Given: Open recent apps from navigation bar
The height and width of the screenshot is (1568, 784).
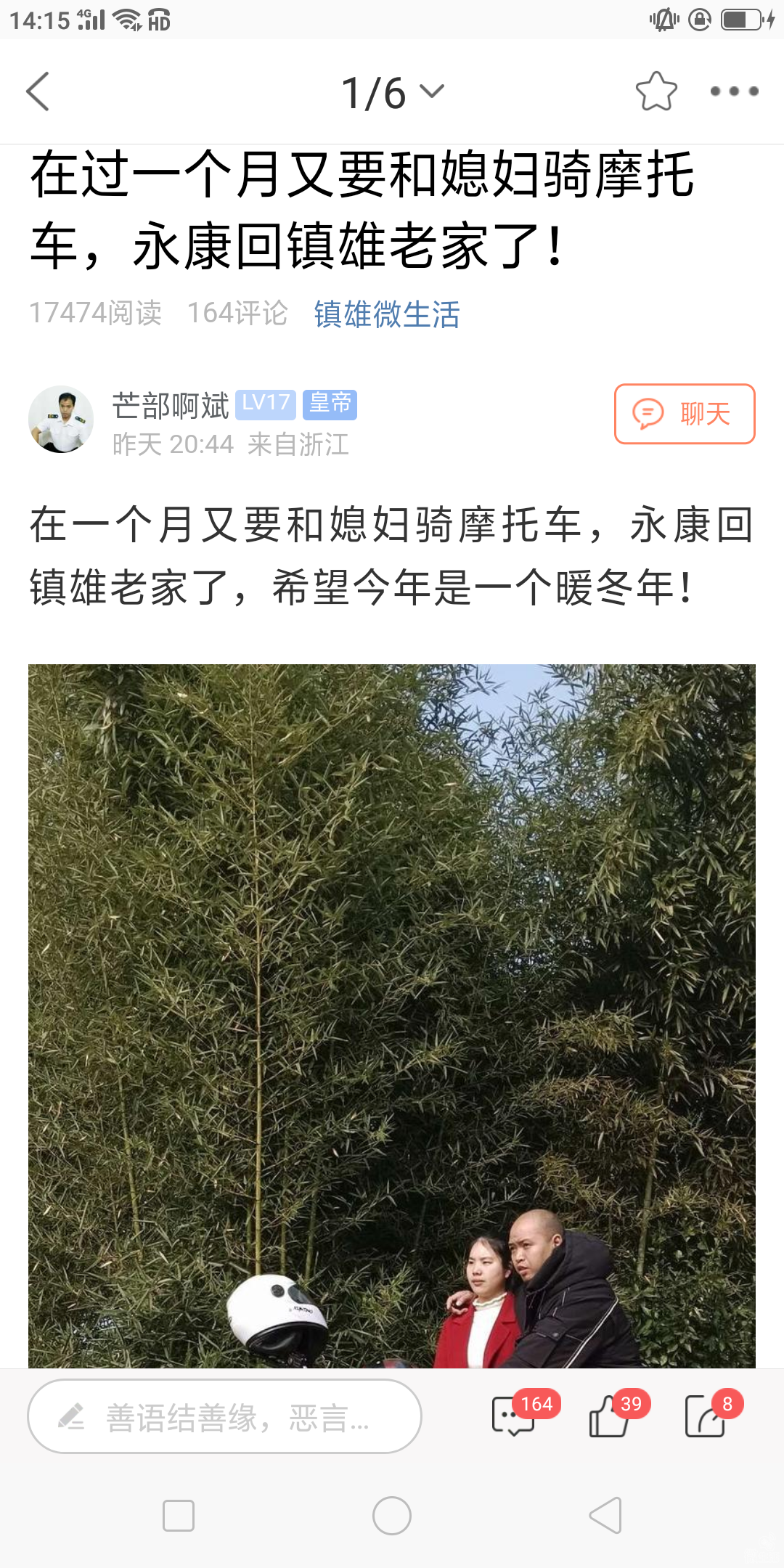Looking at the screenshot, I should 179,1516.
